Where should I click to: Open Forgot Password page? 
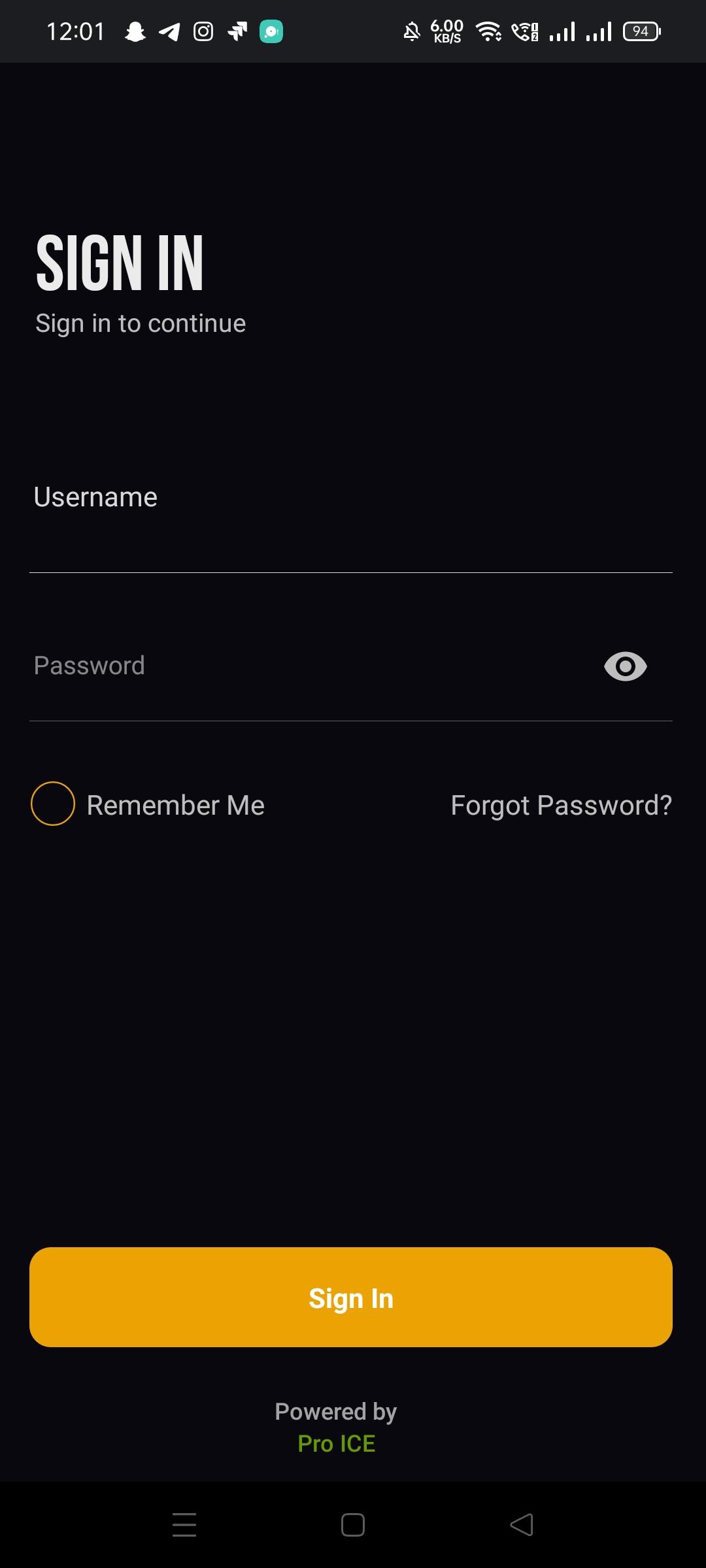(x=561, y=805)
